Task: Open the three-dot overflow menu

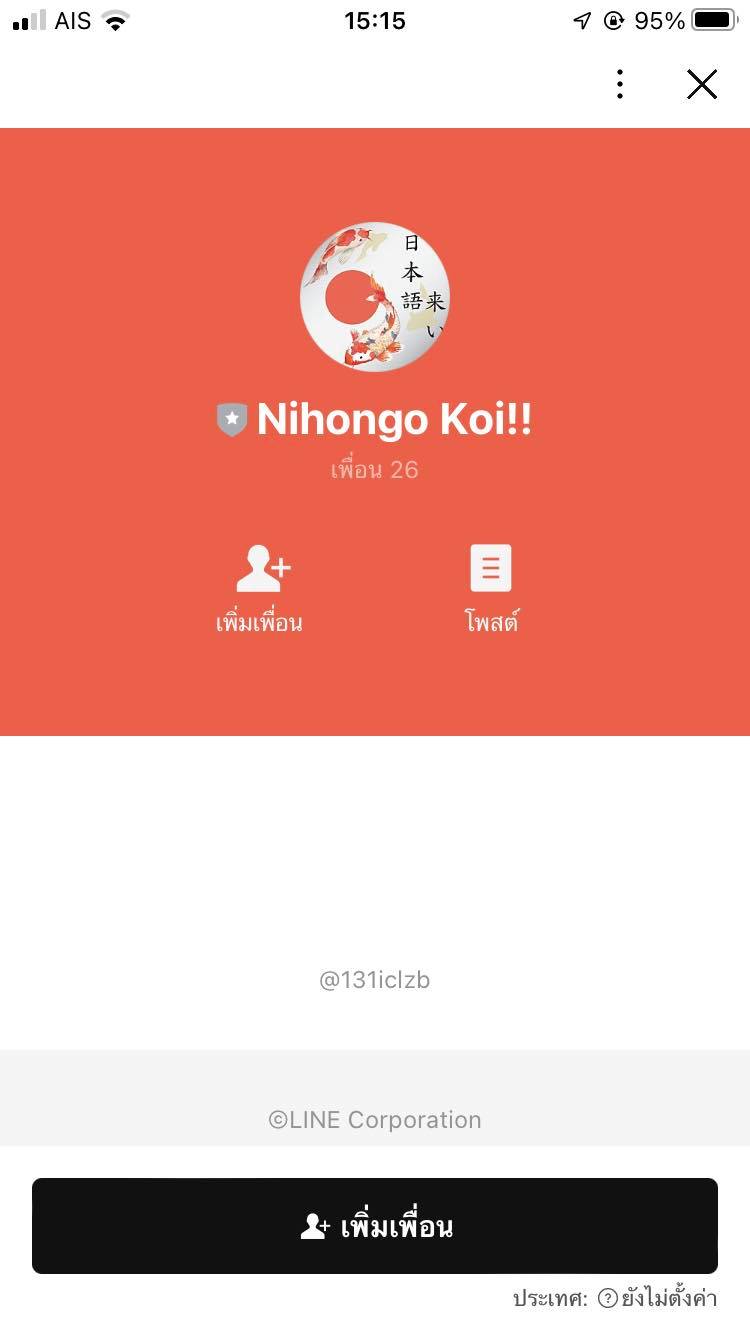Action: 620,85
